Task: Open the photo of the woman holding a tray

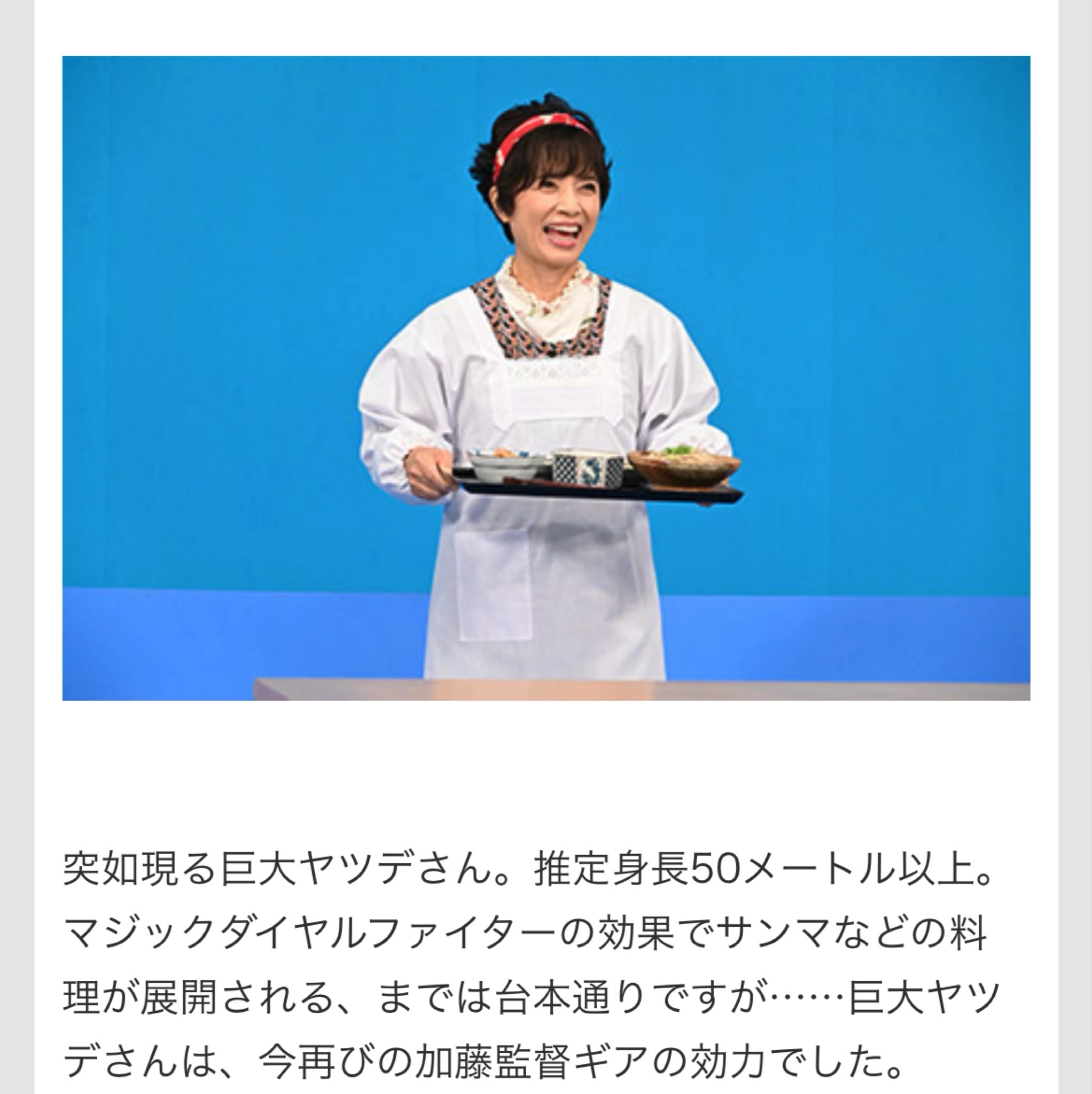Action: click(546, 378)
